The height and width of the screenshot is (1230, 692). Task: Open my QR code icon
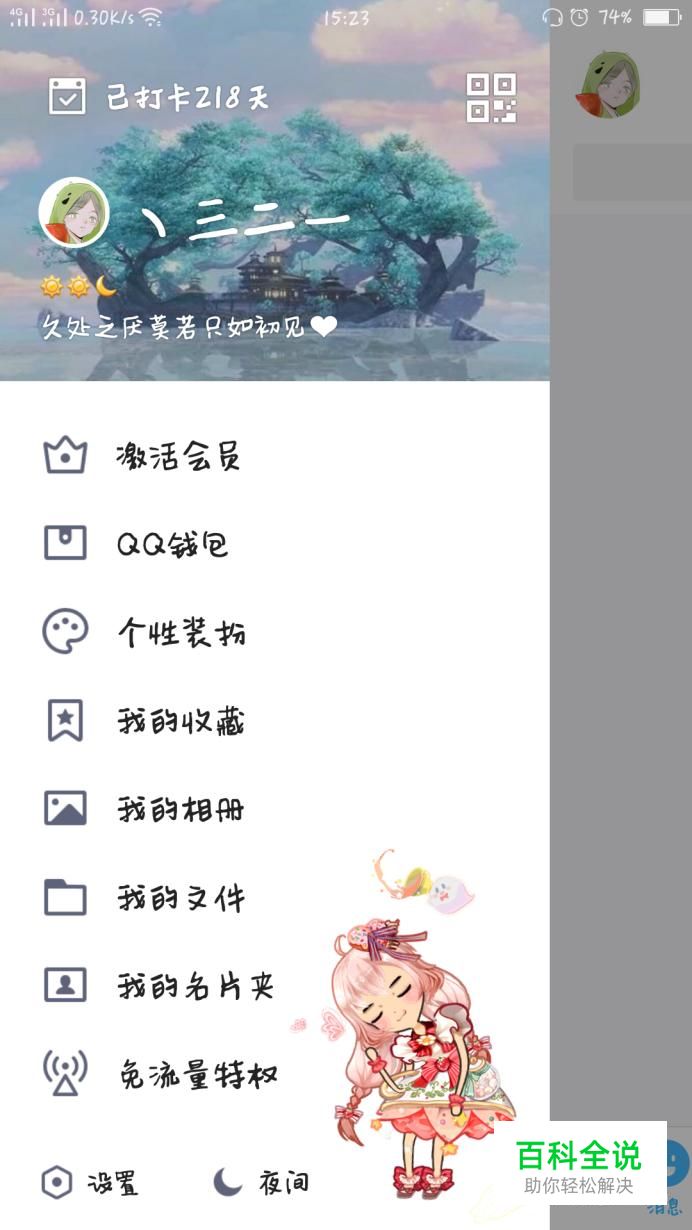click(x=491, y=98)
